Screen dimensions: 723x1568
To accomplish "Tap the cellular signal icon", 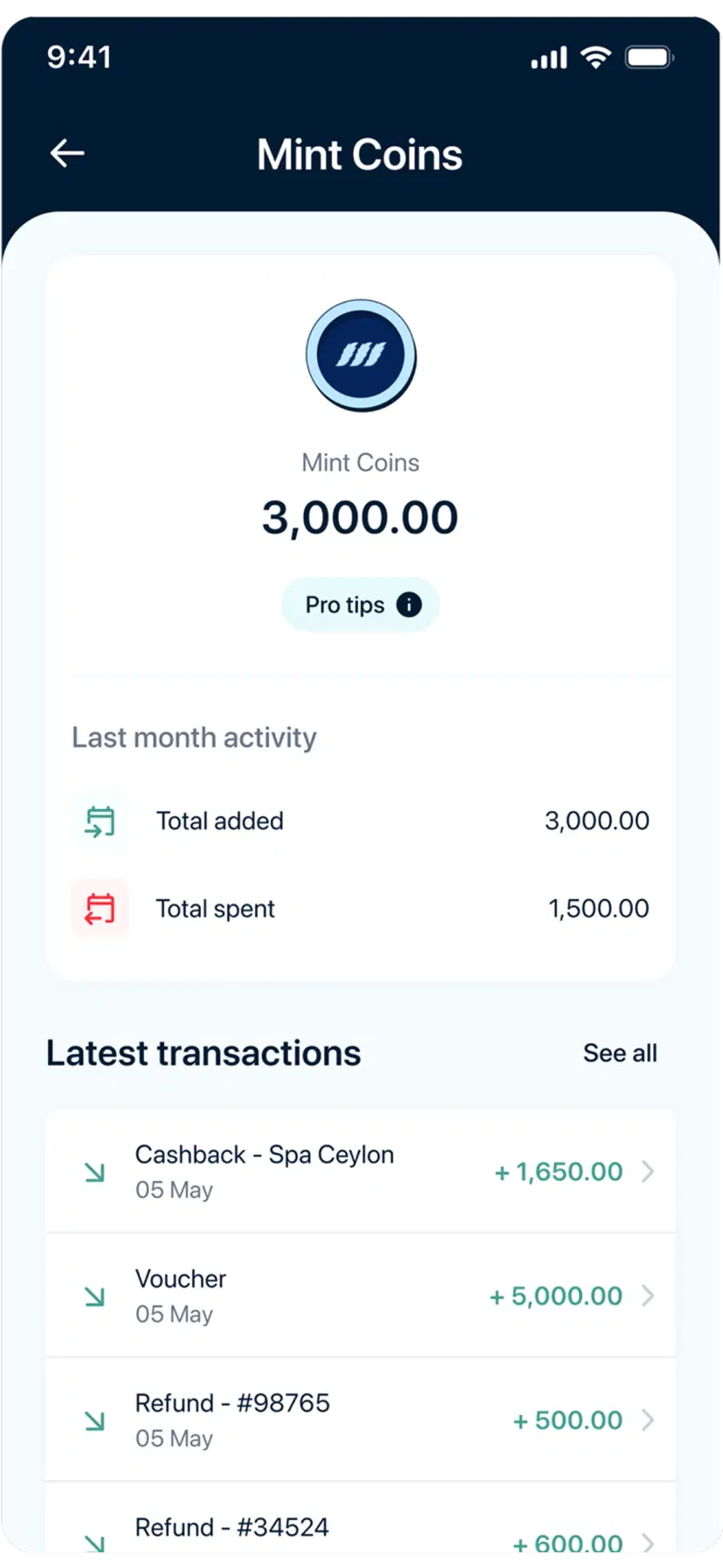I will pos(547,57).
